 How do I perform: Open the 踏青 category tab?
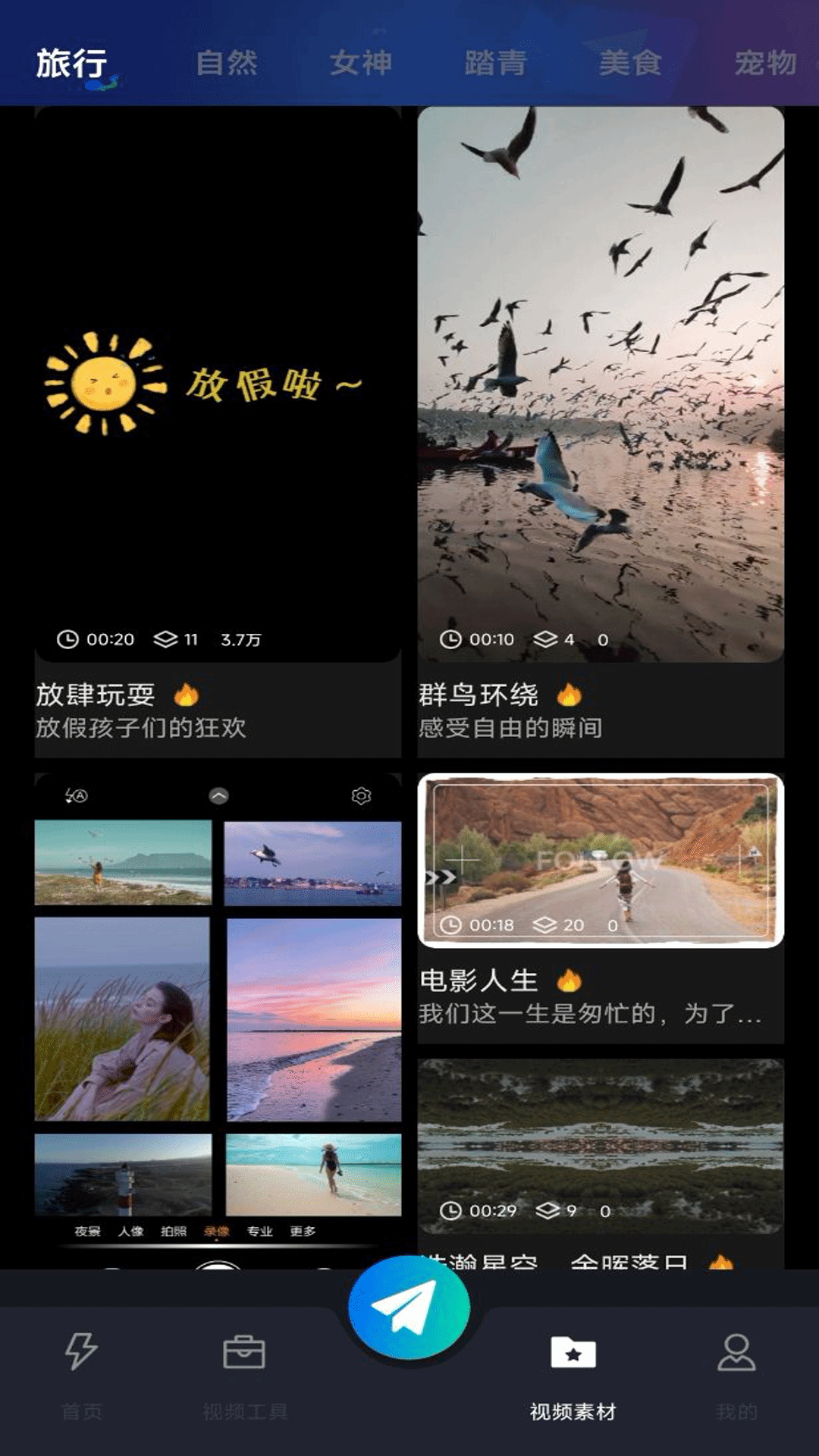[495, 63]
